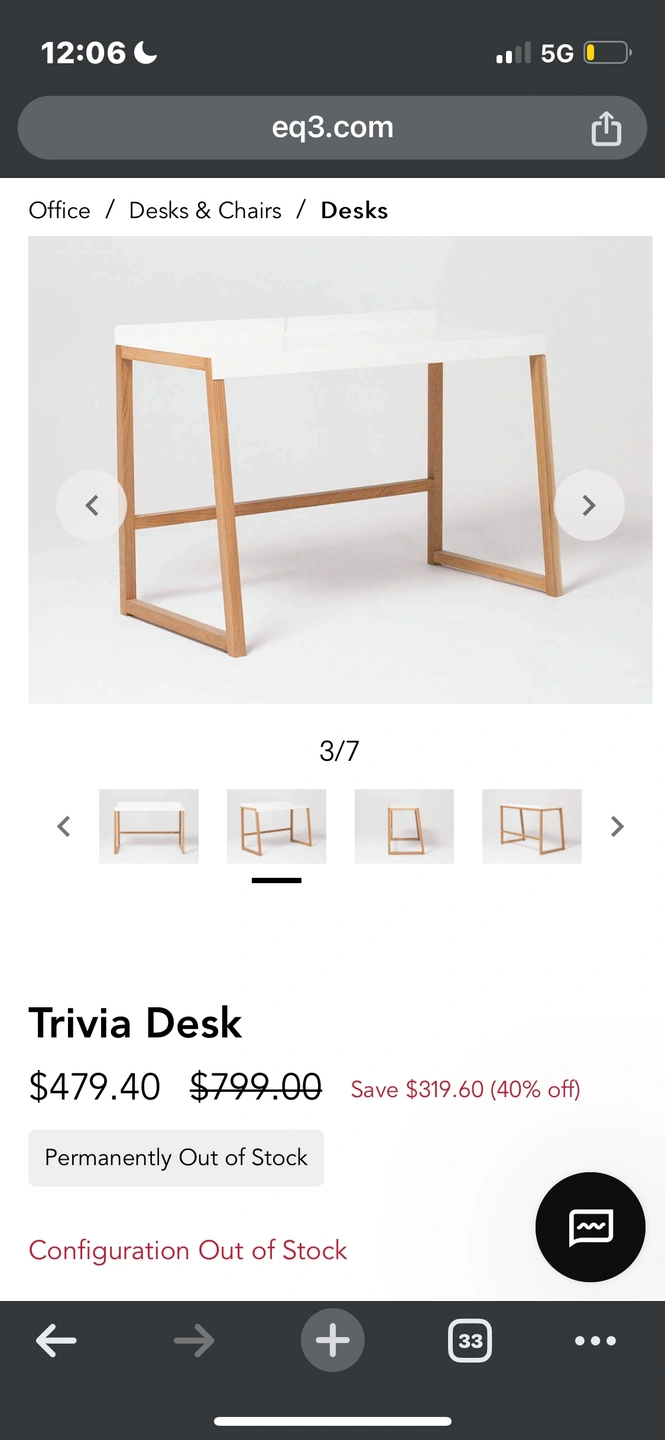Select the first desk thumbnail
This screenshot has width=665, height=1440.
click(149, 826)
